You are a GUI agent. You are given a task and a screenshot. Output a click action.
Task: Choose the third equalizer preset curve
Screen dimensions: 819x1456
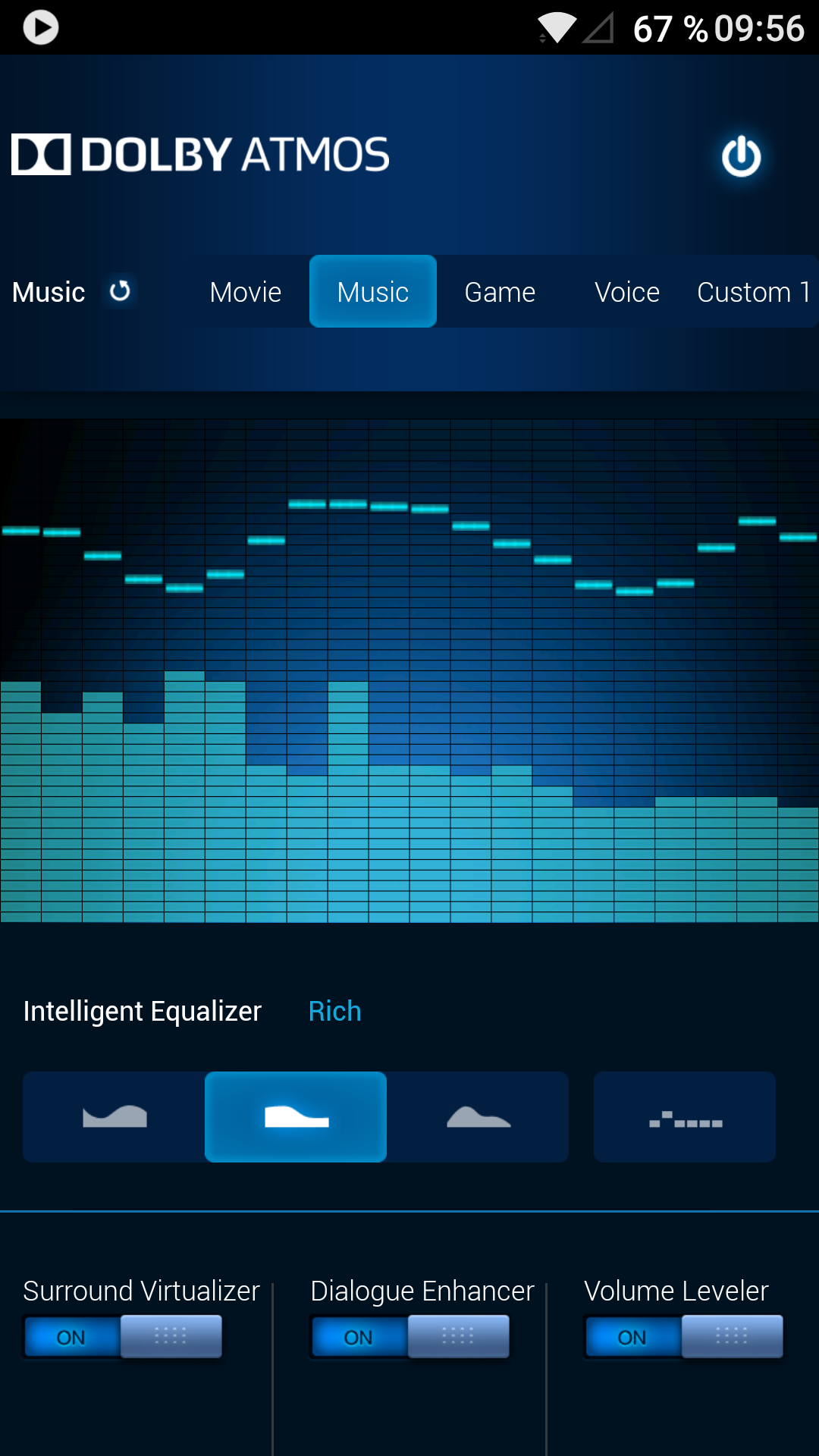[478, 1117]
